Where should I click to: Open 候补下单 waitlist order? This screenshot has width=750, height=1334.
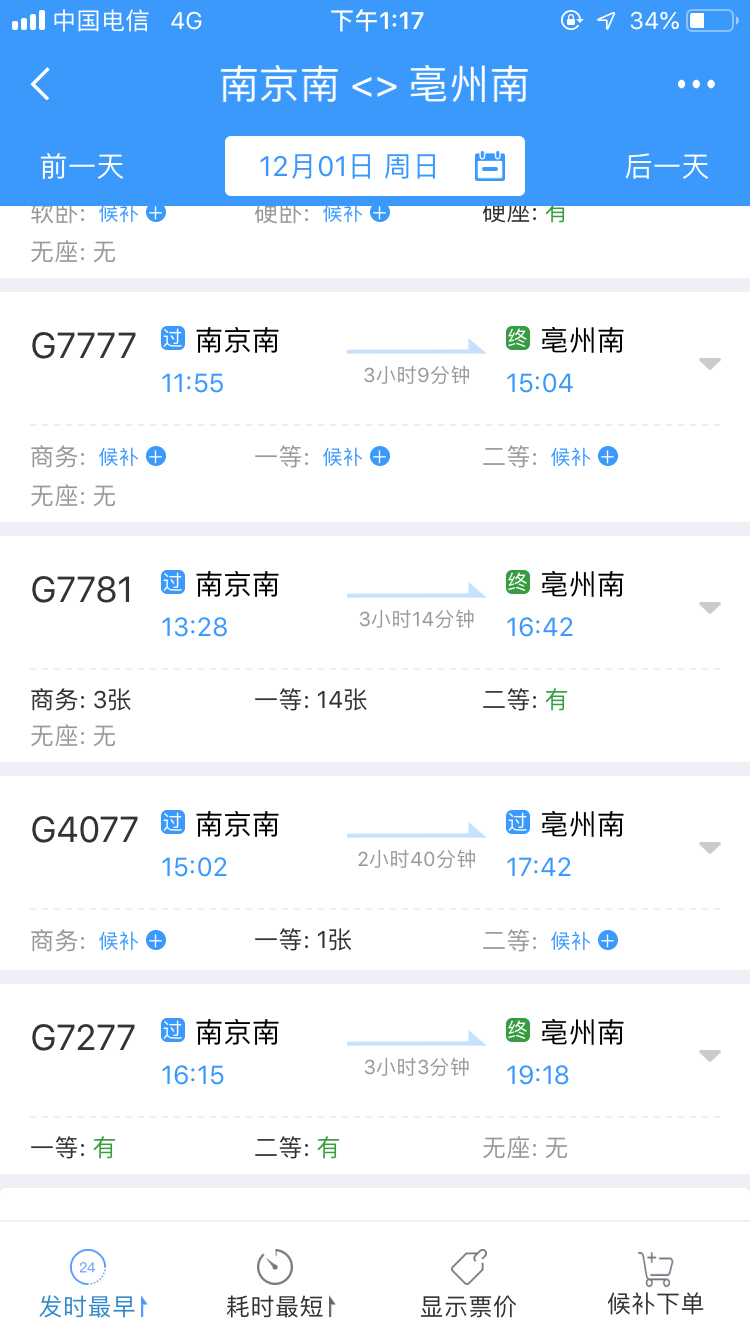[656, 1283]
